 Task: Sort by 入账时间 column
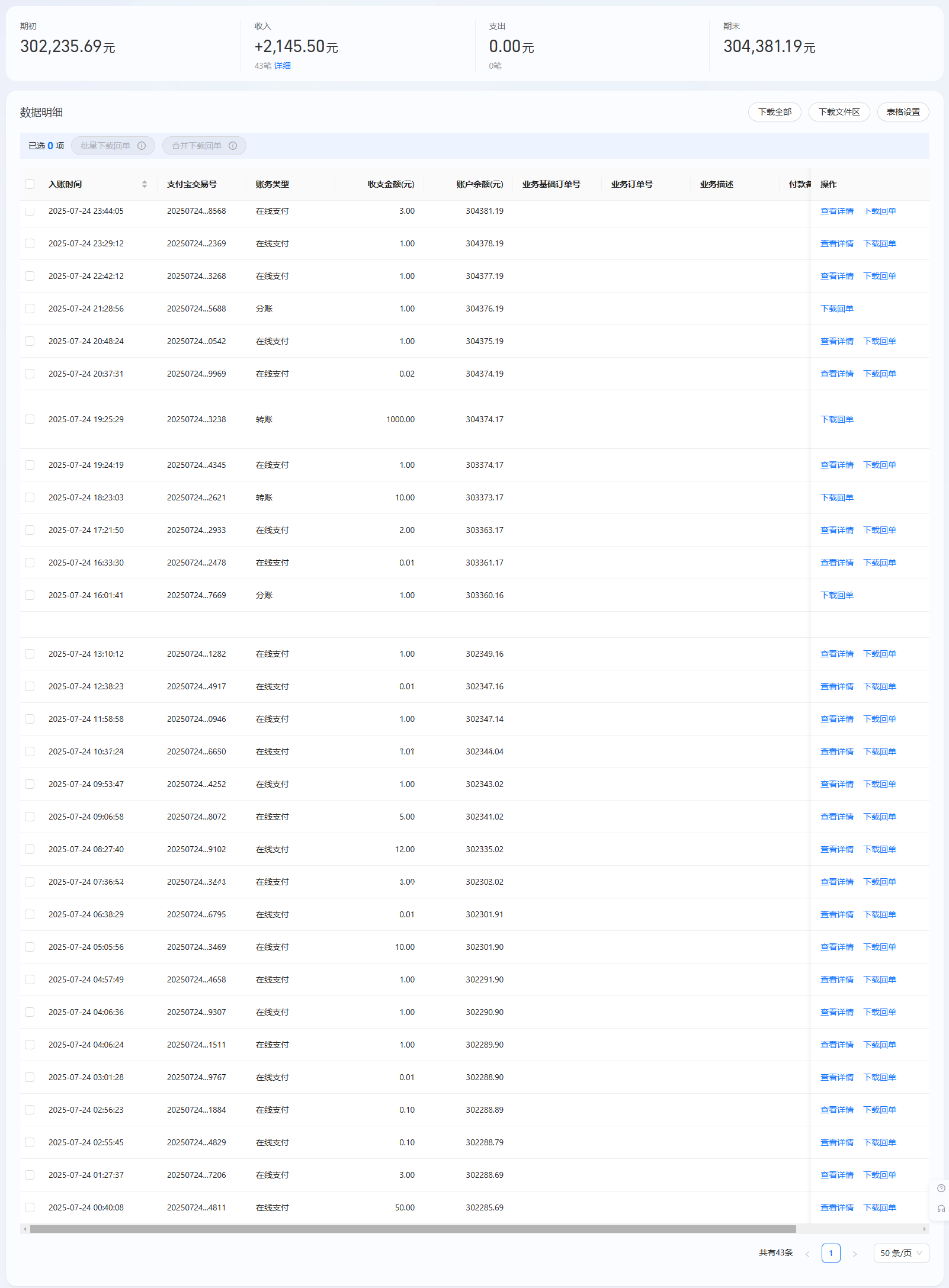pos(144,184)
